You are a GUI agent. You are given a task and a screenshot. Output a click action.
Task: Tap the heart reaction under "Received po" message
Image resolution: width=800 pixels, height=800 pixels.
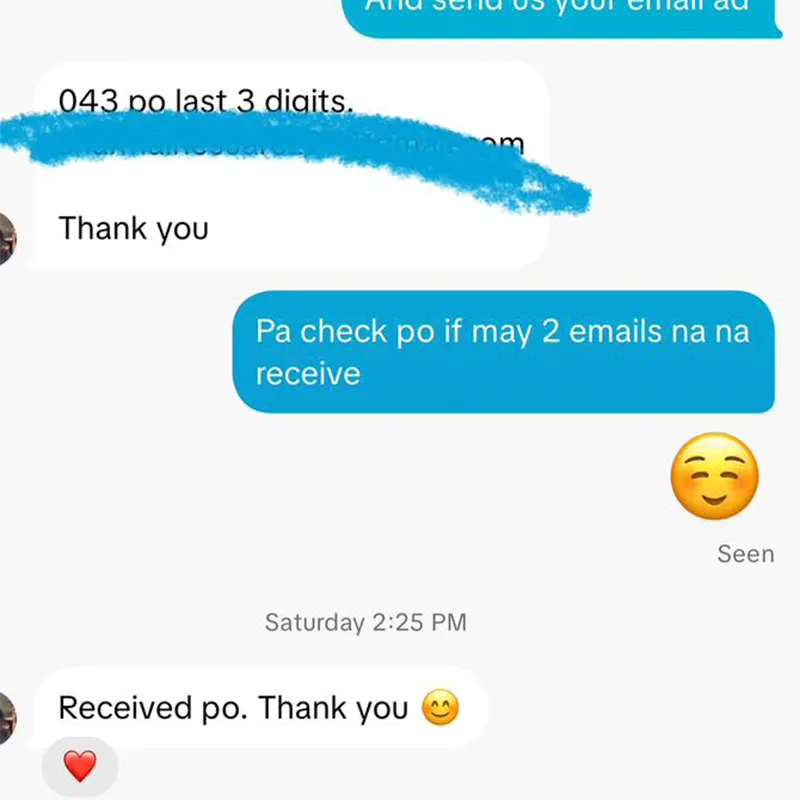tap(80, 766)
